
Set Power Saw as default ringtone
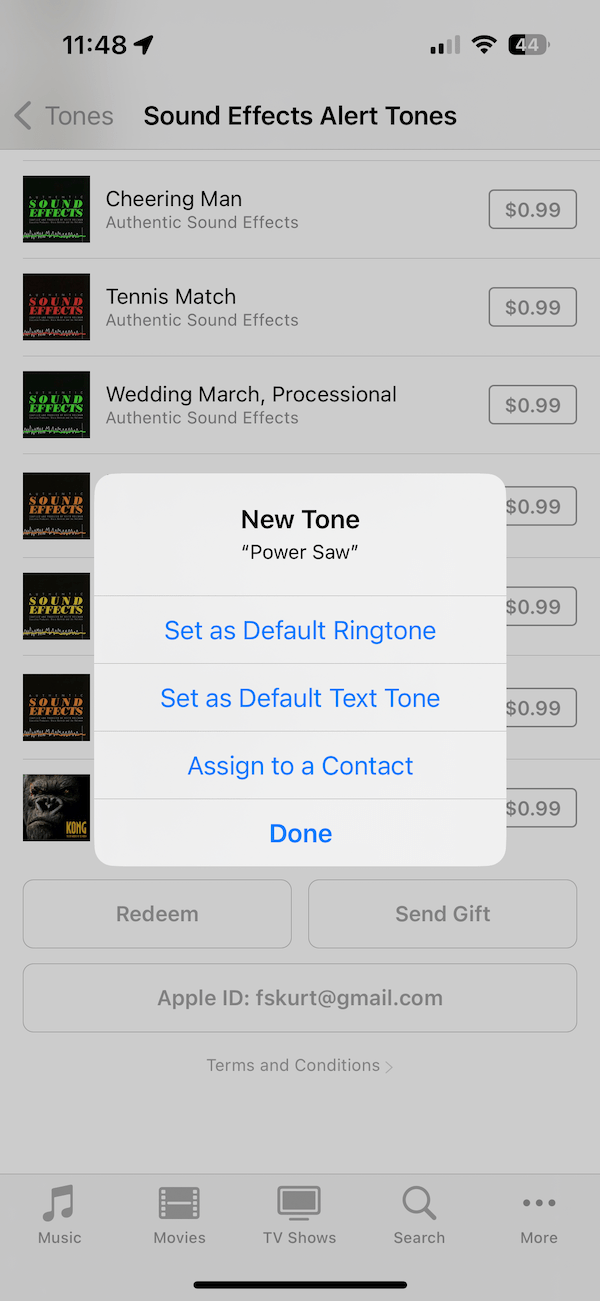click(x=300, y=630)
